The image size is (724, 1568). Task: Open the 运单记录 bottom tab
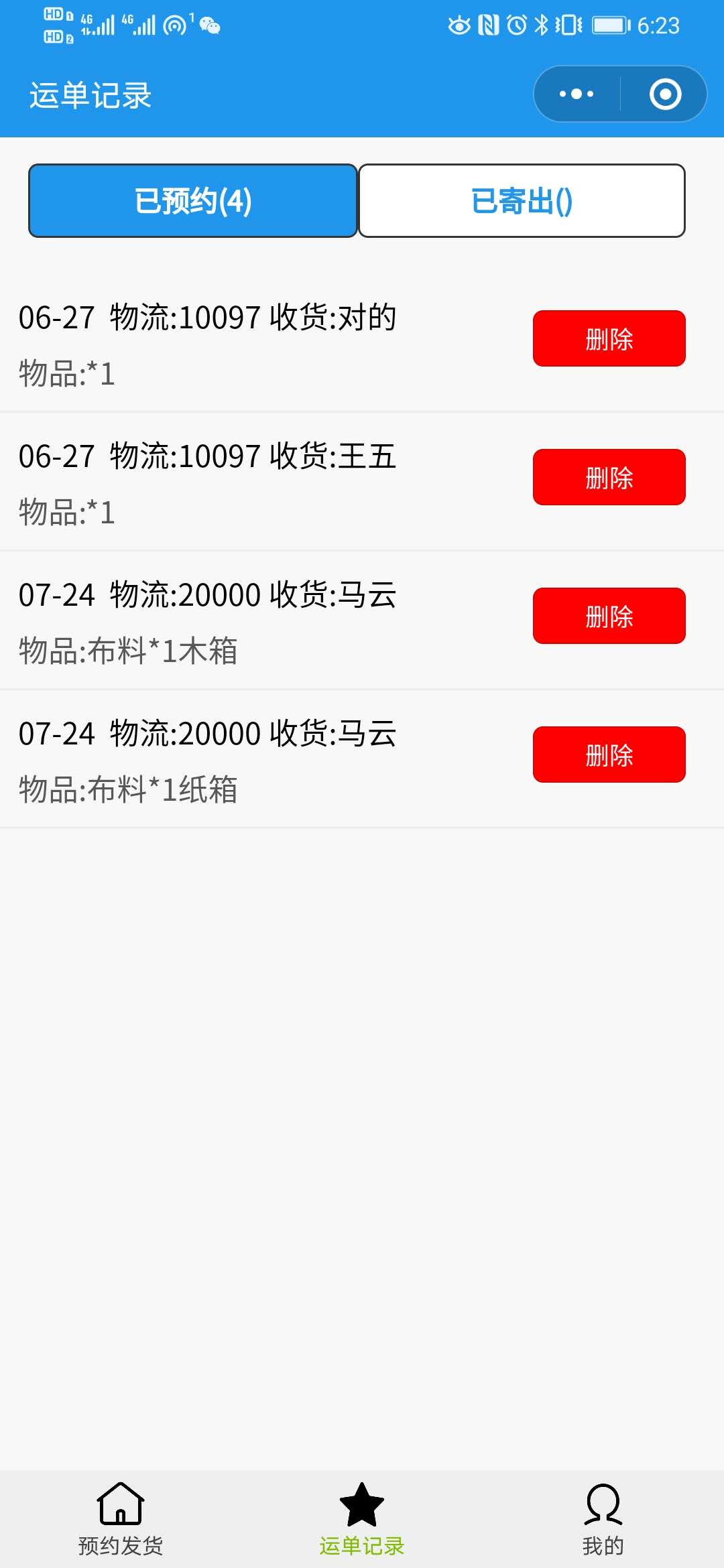coord(362,1519)
